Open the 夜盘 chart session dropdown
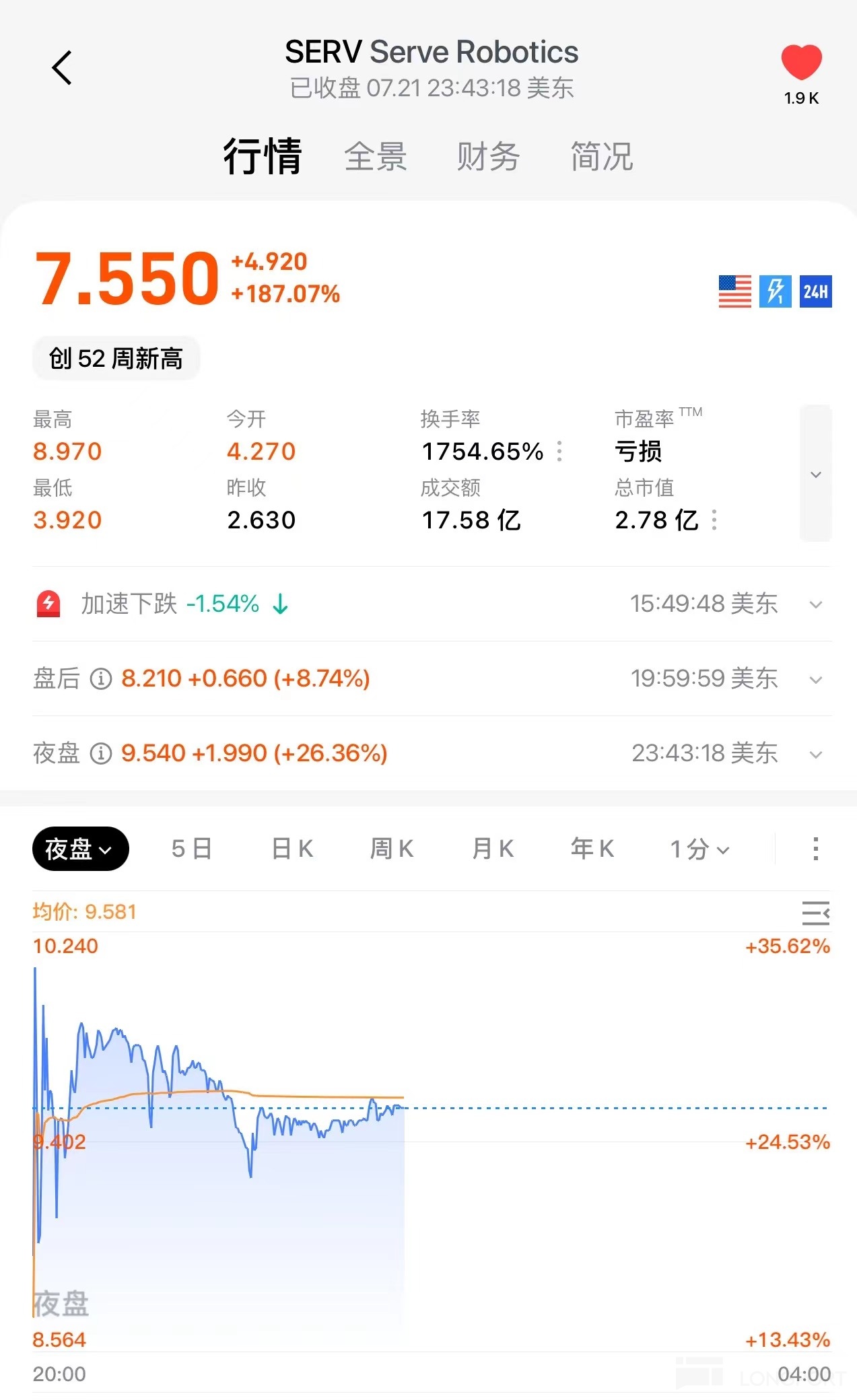Viewport: 857px width, 1400px height. [80, 849]
